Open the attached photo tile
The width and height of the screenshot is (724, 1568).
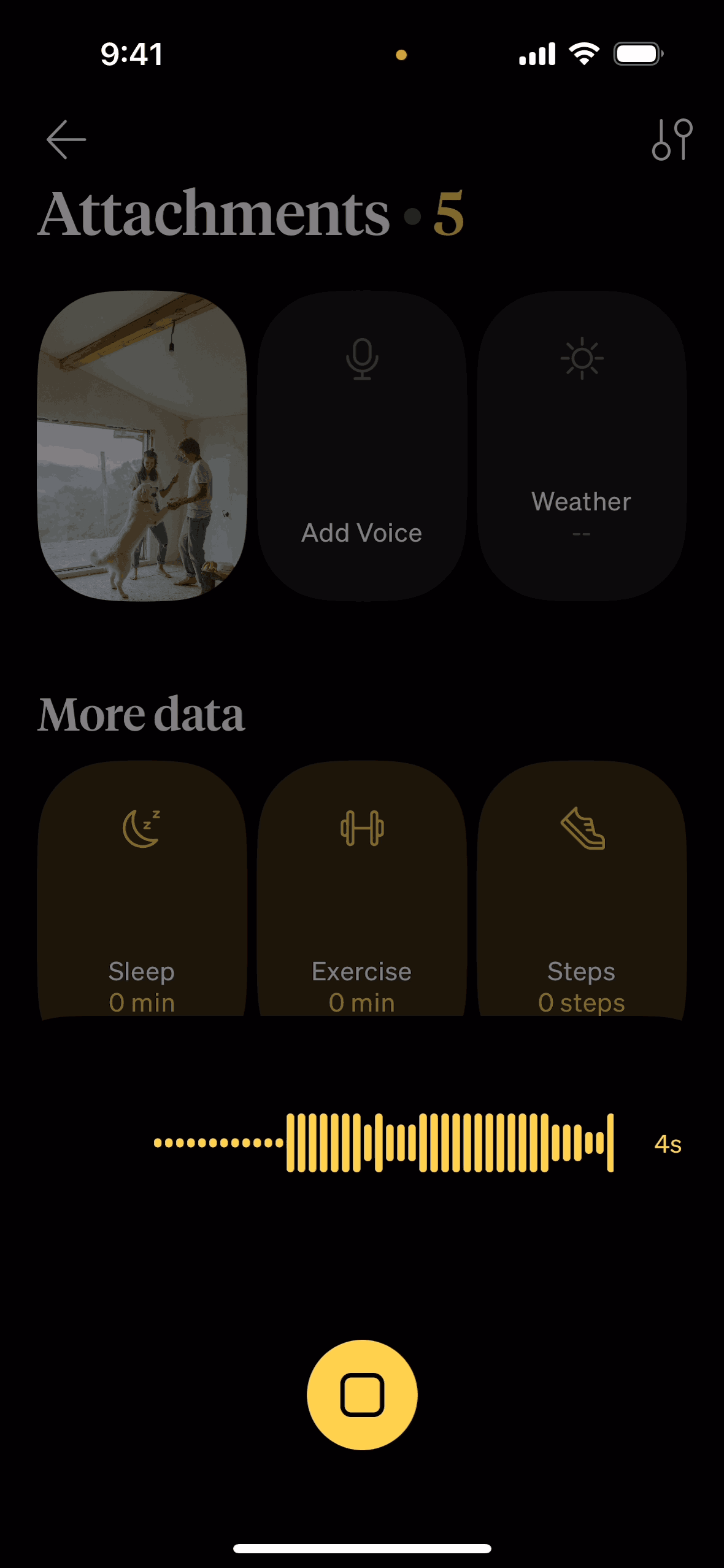[142, 446]
